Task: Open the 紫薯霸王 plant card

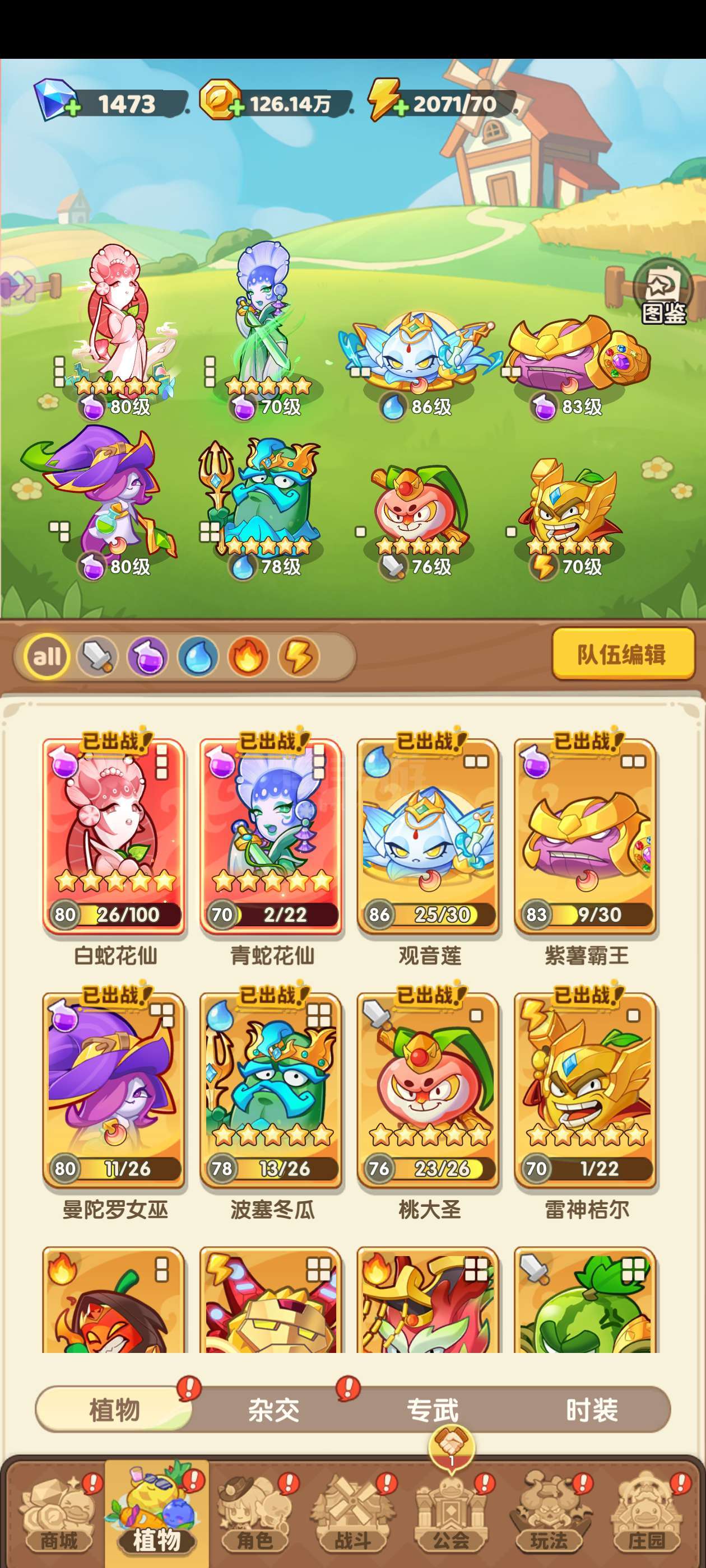Action: 586,837
